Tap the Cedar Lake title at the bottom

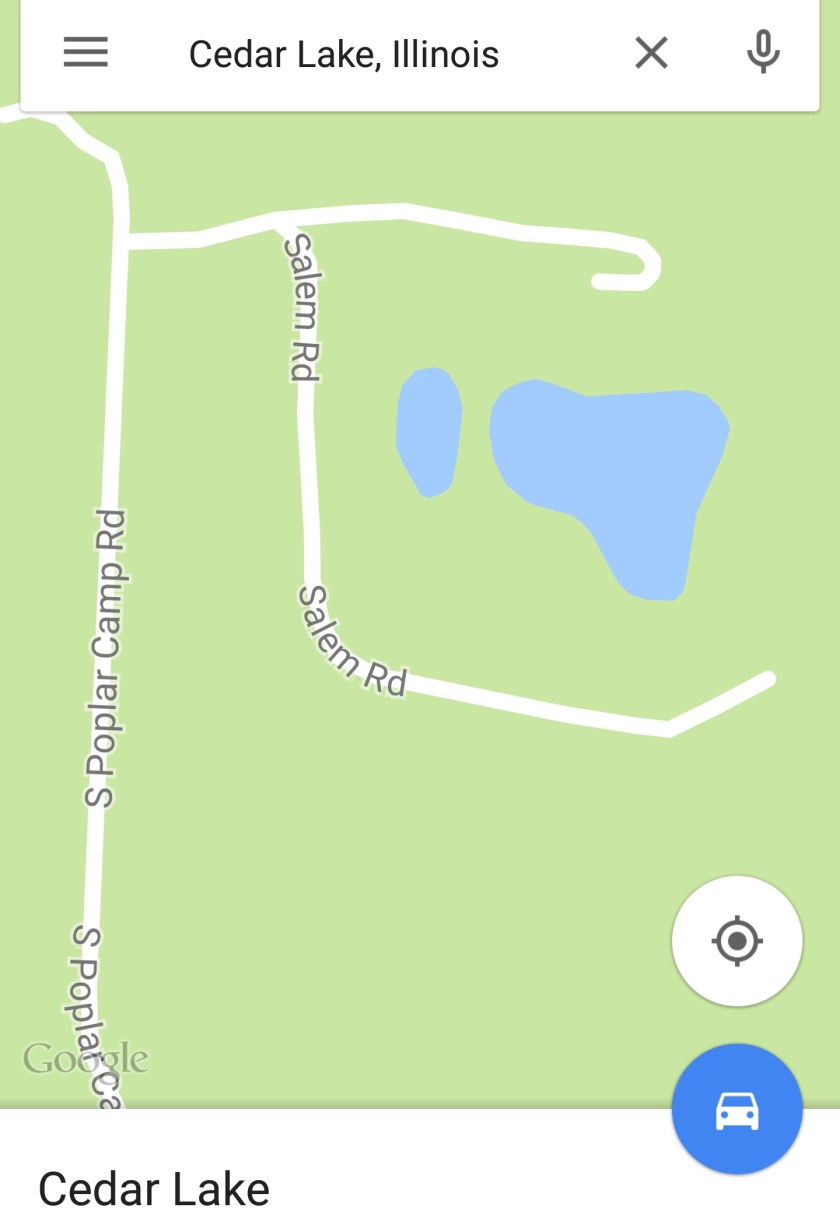point(153,1190)
